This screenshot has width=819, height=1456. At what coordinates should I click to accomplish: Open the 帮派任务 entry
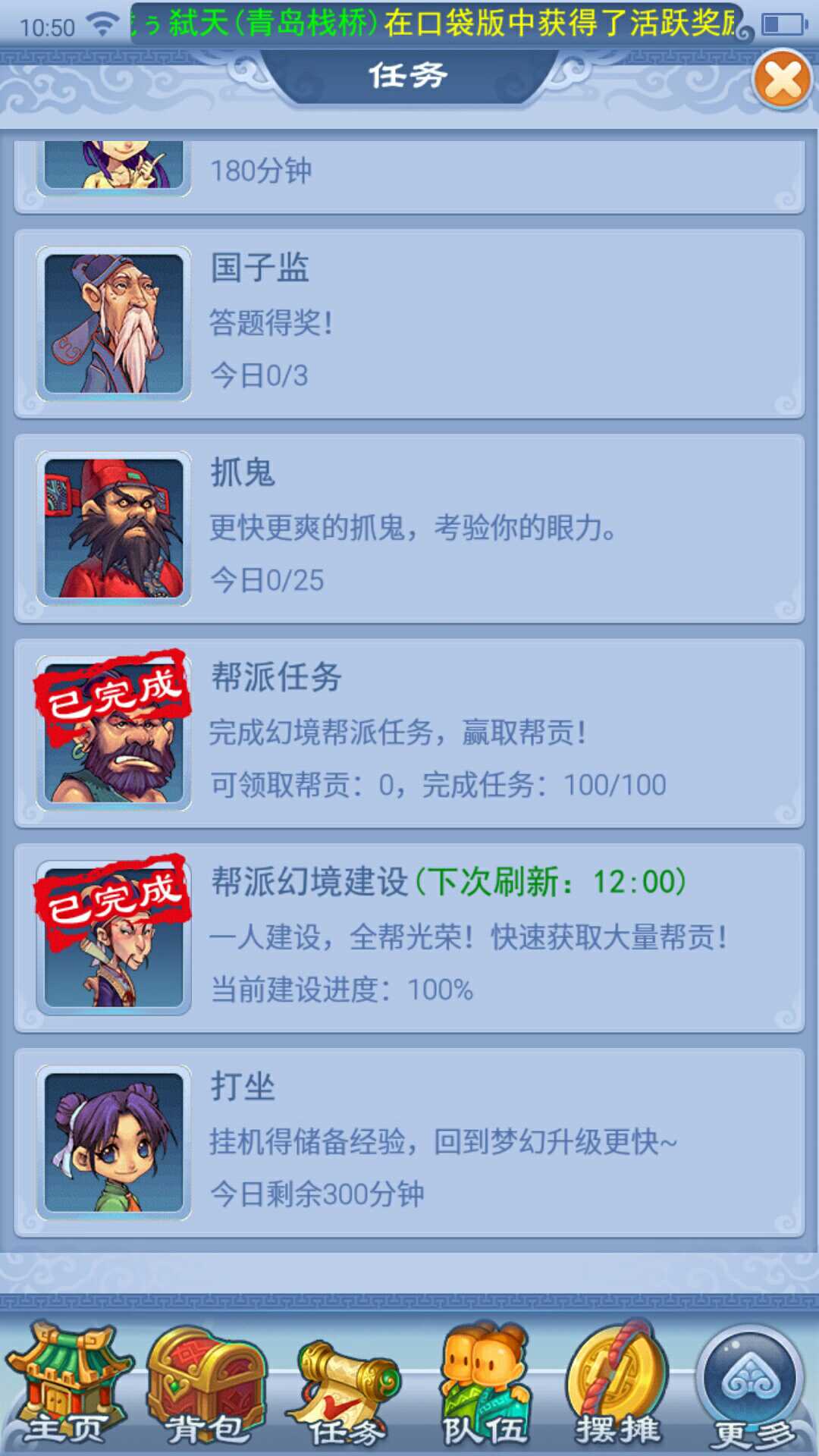point(409,733)
